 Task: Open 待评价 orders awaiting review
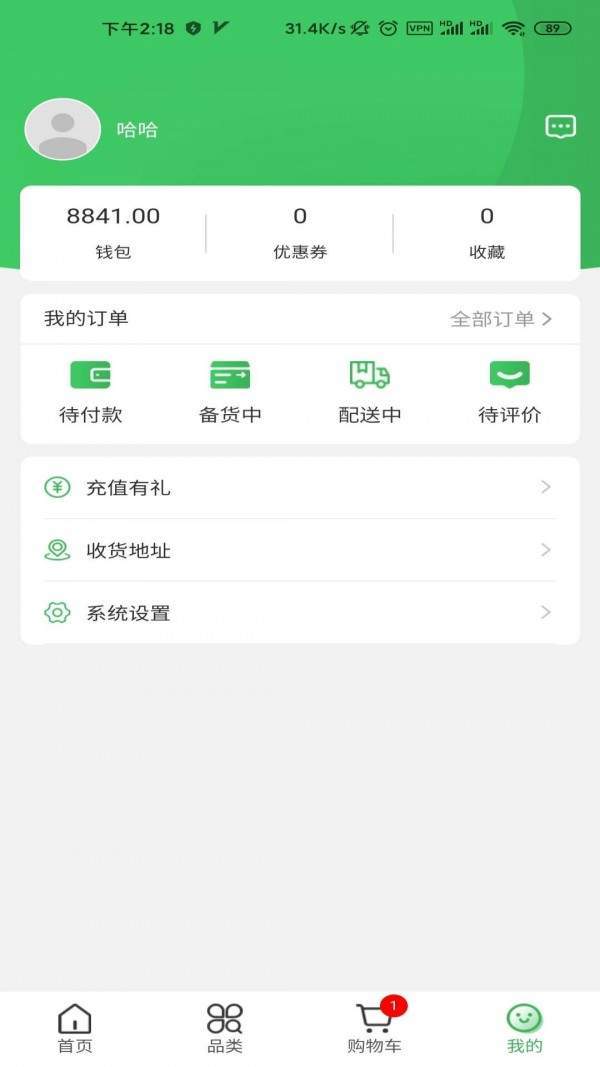pyautogui.click(x=510, y=393)
